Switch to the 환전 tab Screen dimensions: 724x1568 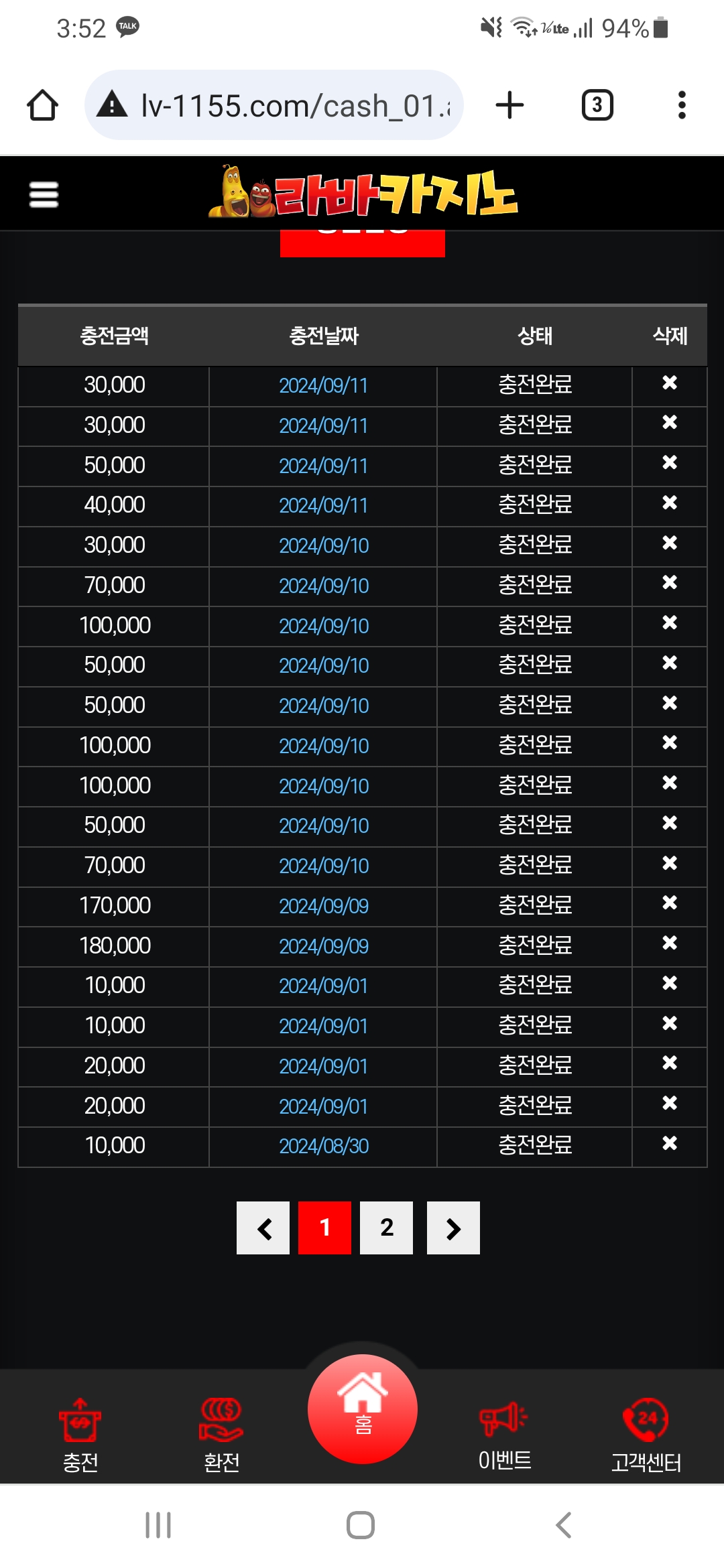(x=221, y=1434)
